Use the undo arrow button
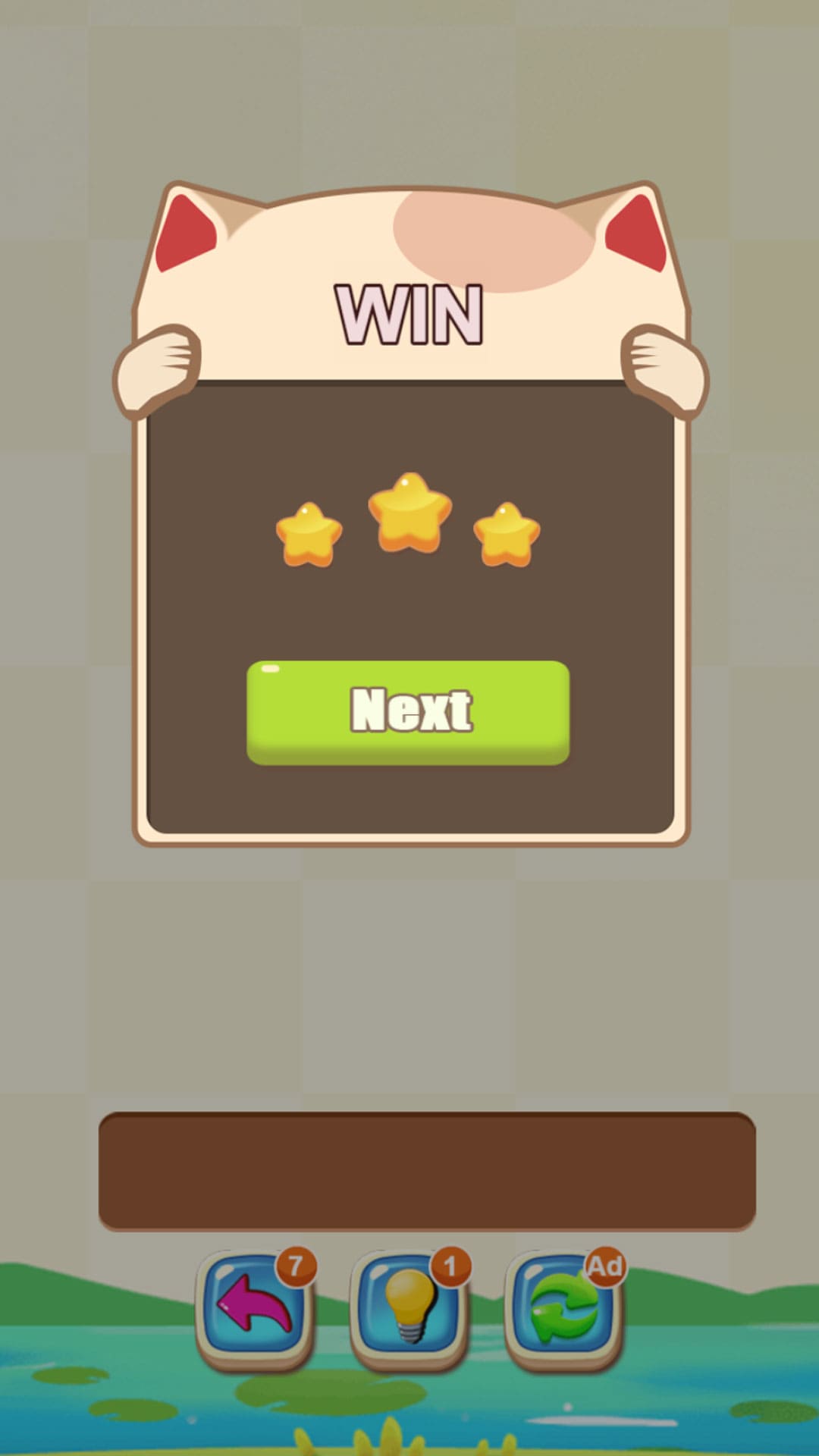Viewport: 819px width, 1456px height. click(x=254, y=1306)
